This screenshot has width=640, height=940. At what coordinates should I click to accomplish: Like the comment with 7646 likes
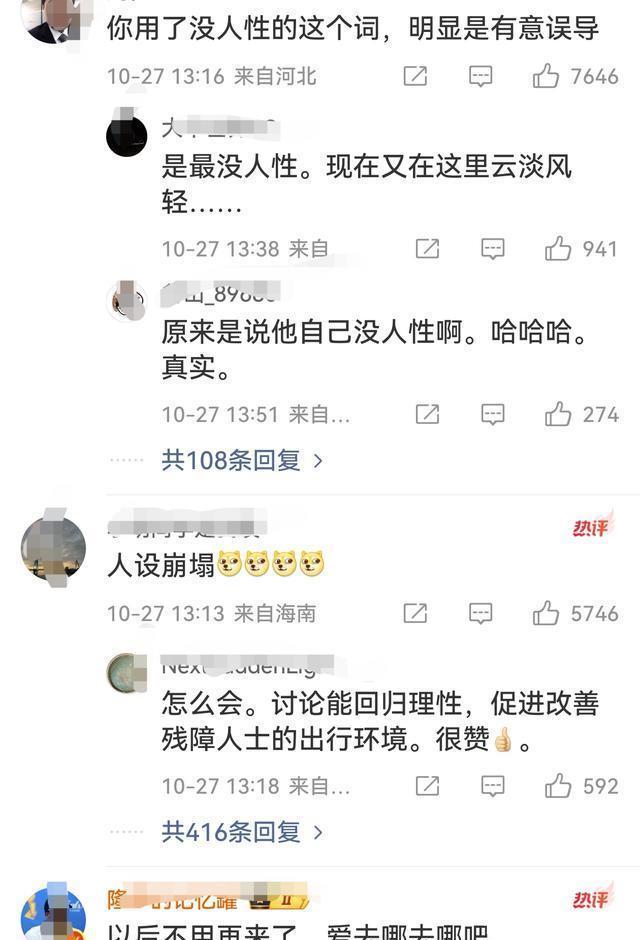546,76
